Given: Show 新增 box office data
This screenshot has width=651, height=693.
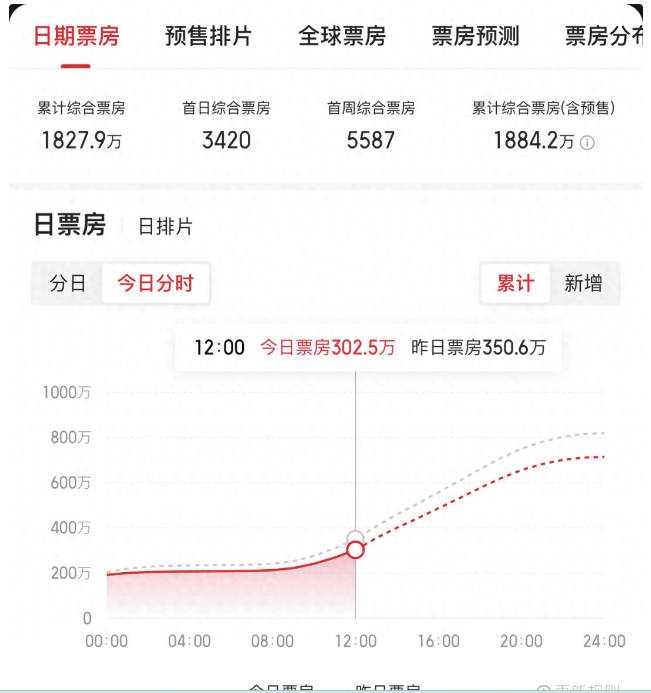Looking at the screenshot, I should point(583,283).
